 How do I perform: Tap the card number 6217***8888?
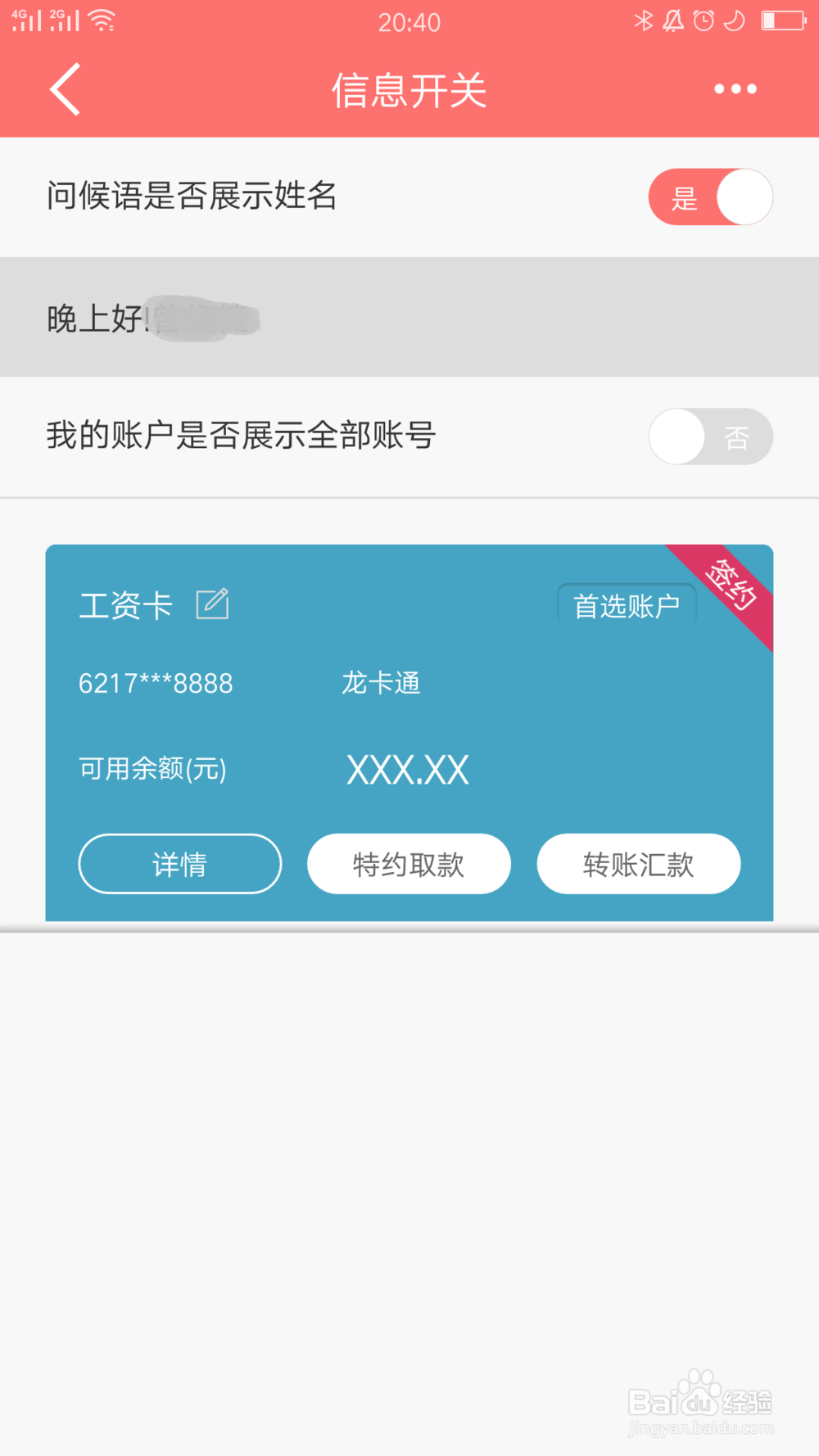click(x=155, y=683)
